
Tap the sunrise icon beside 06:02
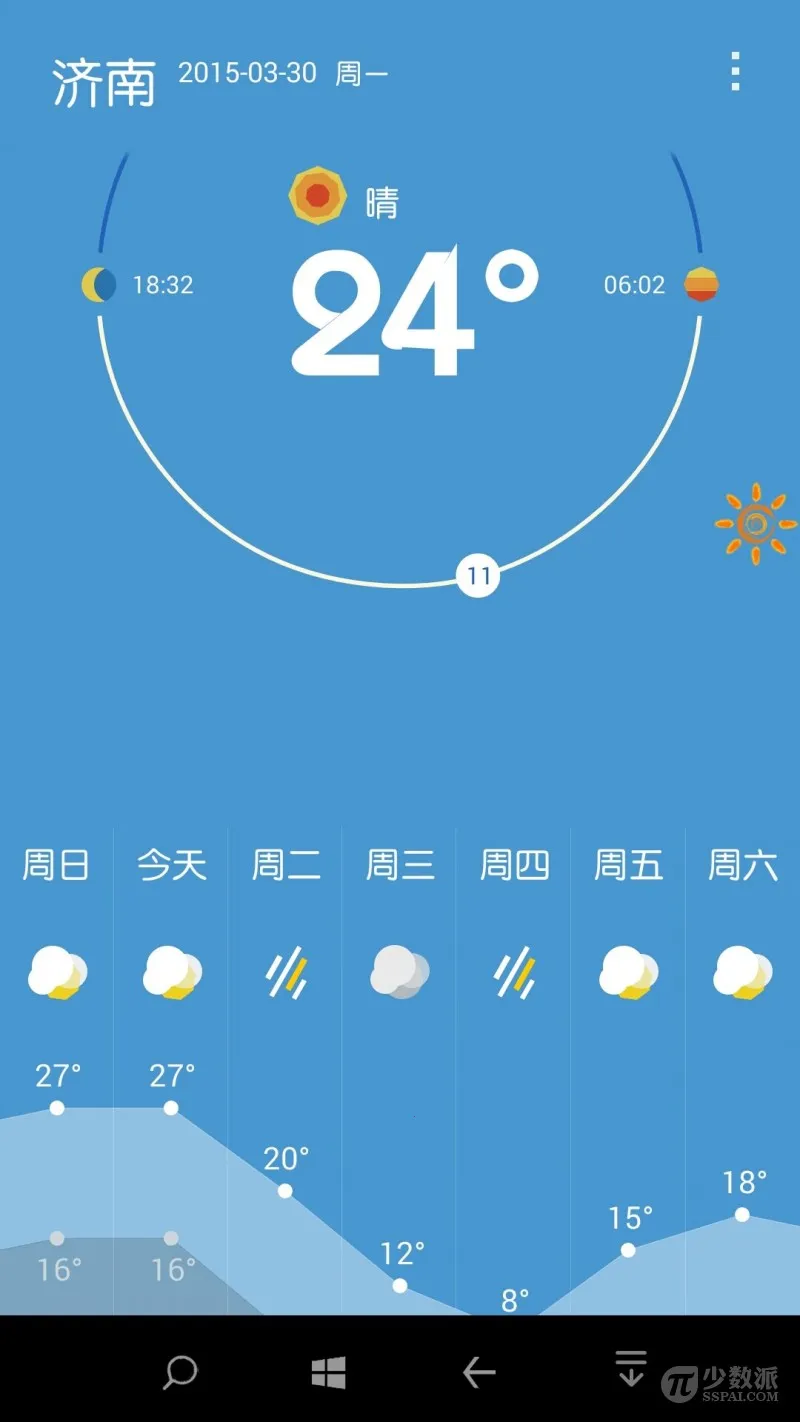703,284
